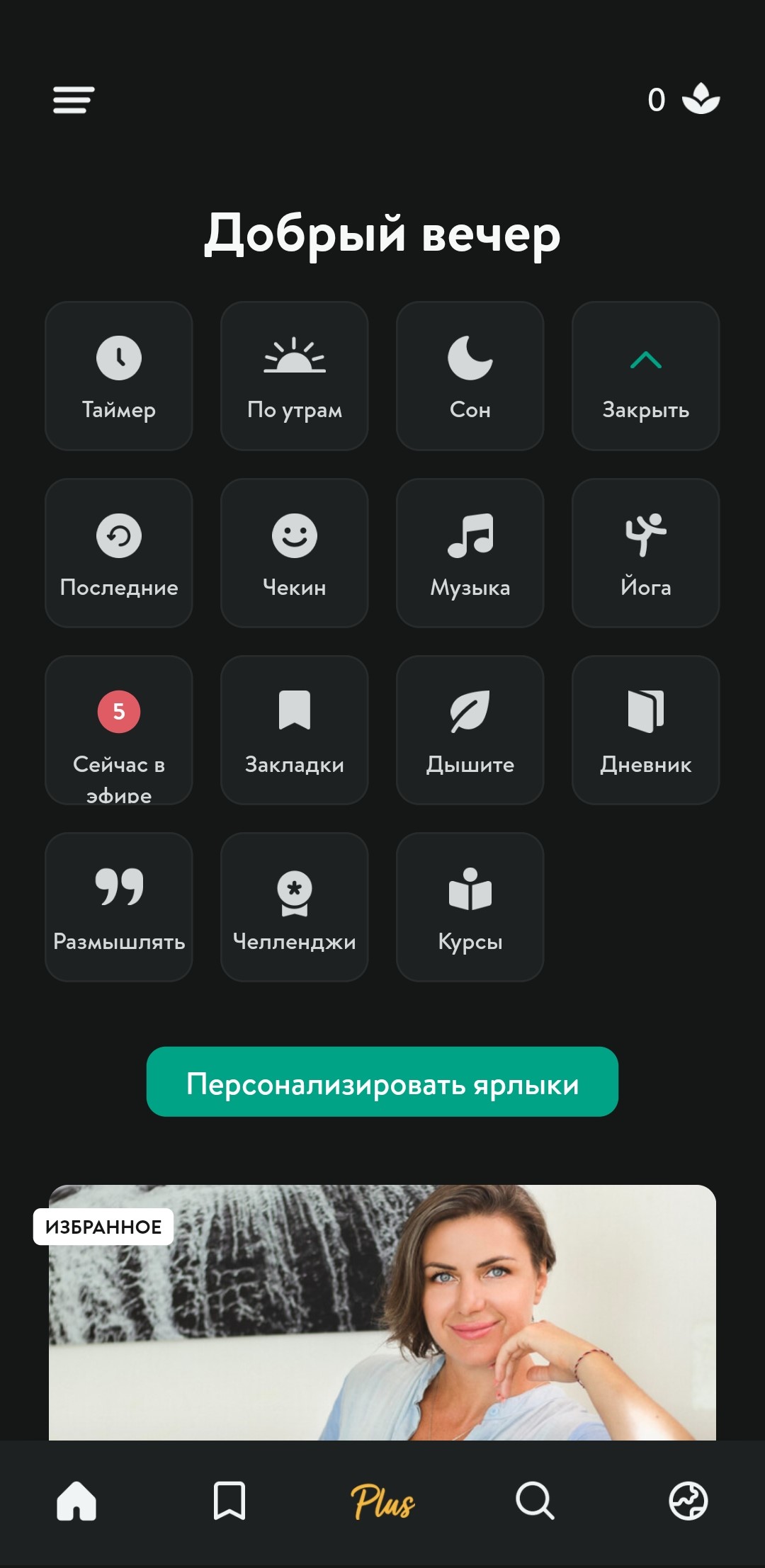The width and height of the screenshot is (765, 1568).
Task: Open the hamburger menu
Action: click(x=74, y=100)
